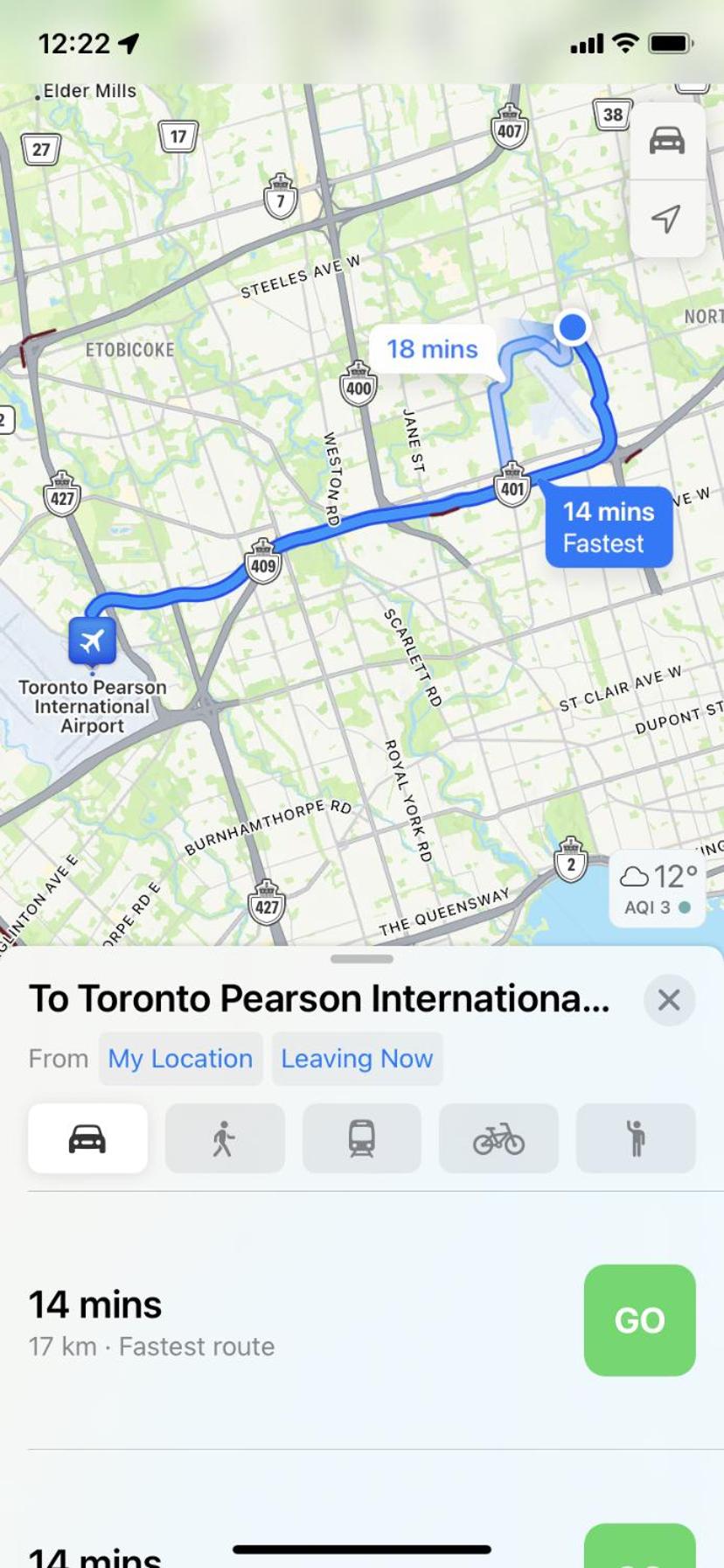
Task: Change the Leaving Now departure time
Action: click(x=357, y=1059)
